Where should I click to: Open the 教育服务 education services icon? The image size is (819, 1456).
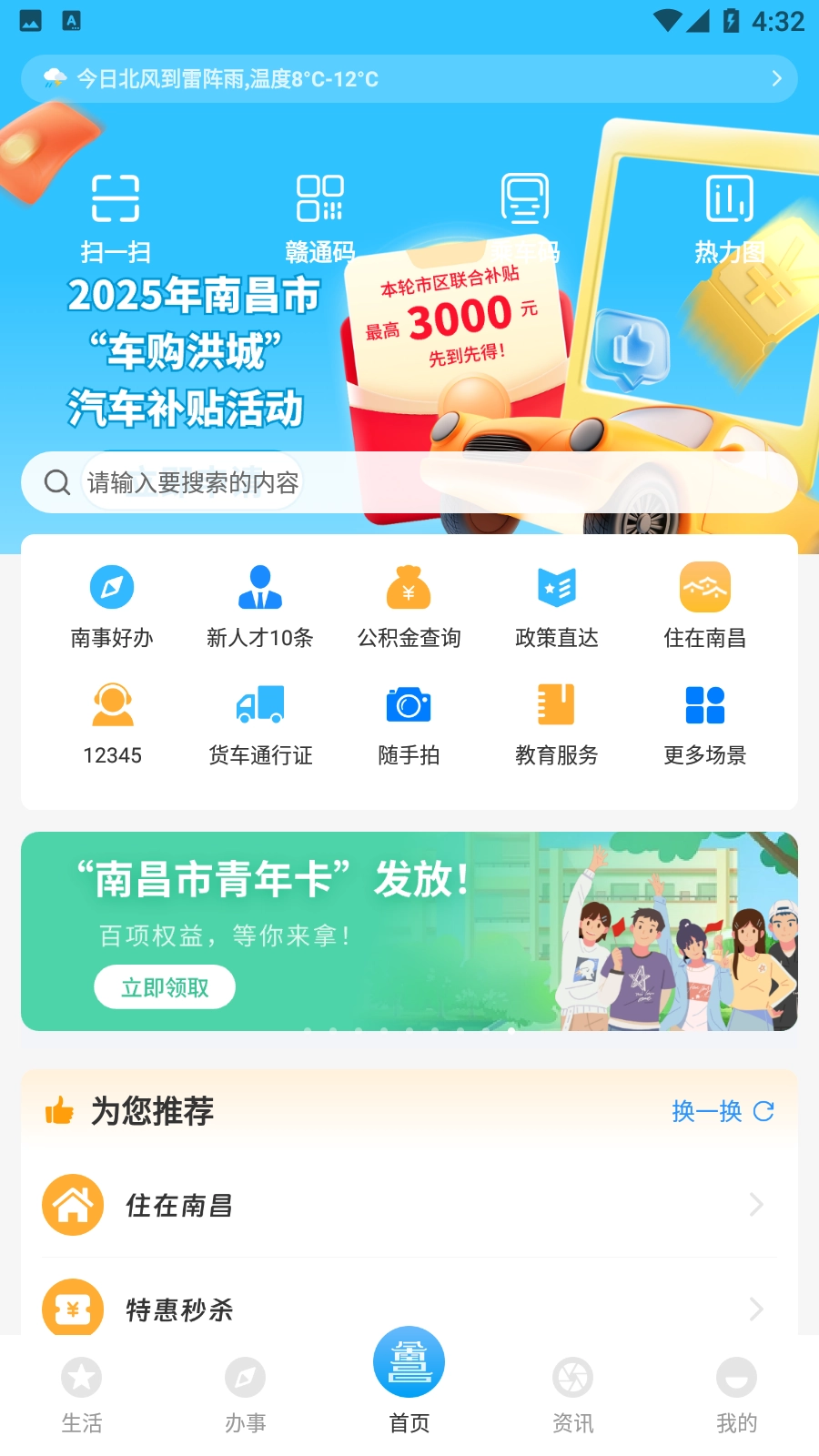tap(556, 723)
